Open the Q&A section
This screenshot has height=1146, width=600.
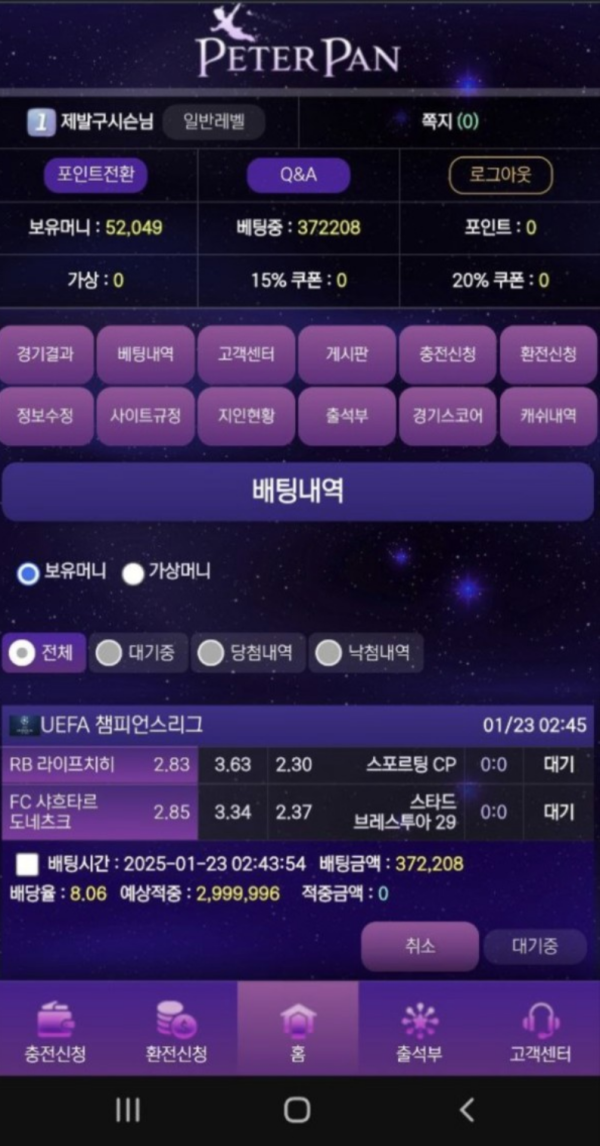click(x=298, y=175)
